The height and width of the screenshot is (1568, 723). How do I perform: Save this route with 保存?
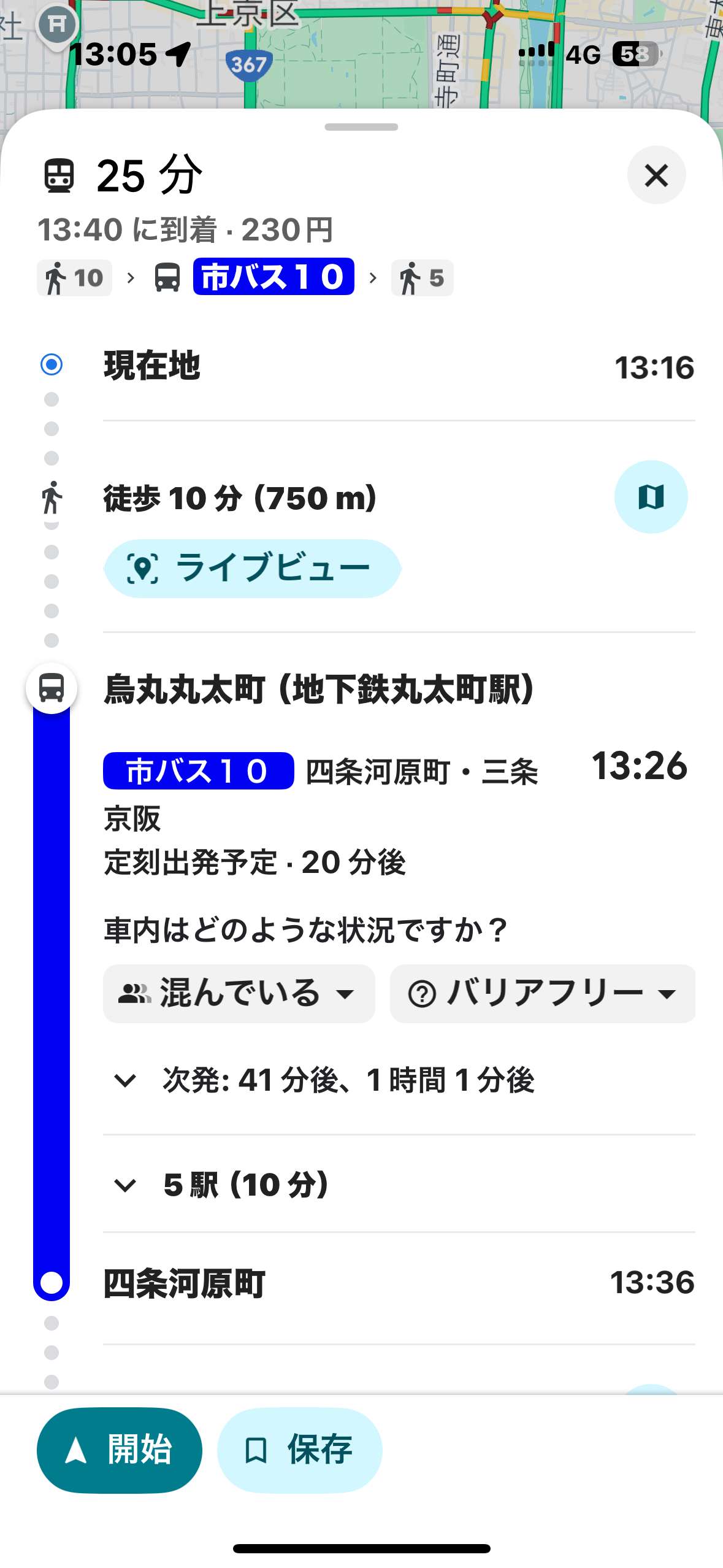click(299, 1450)
